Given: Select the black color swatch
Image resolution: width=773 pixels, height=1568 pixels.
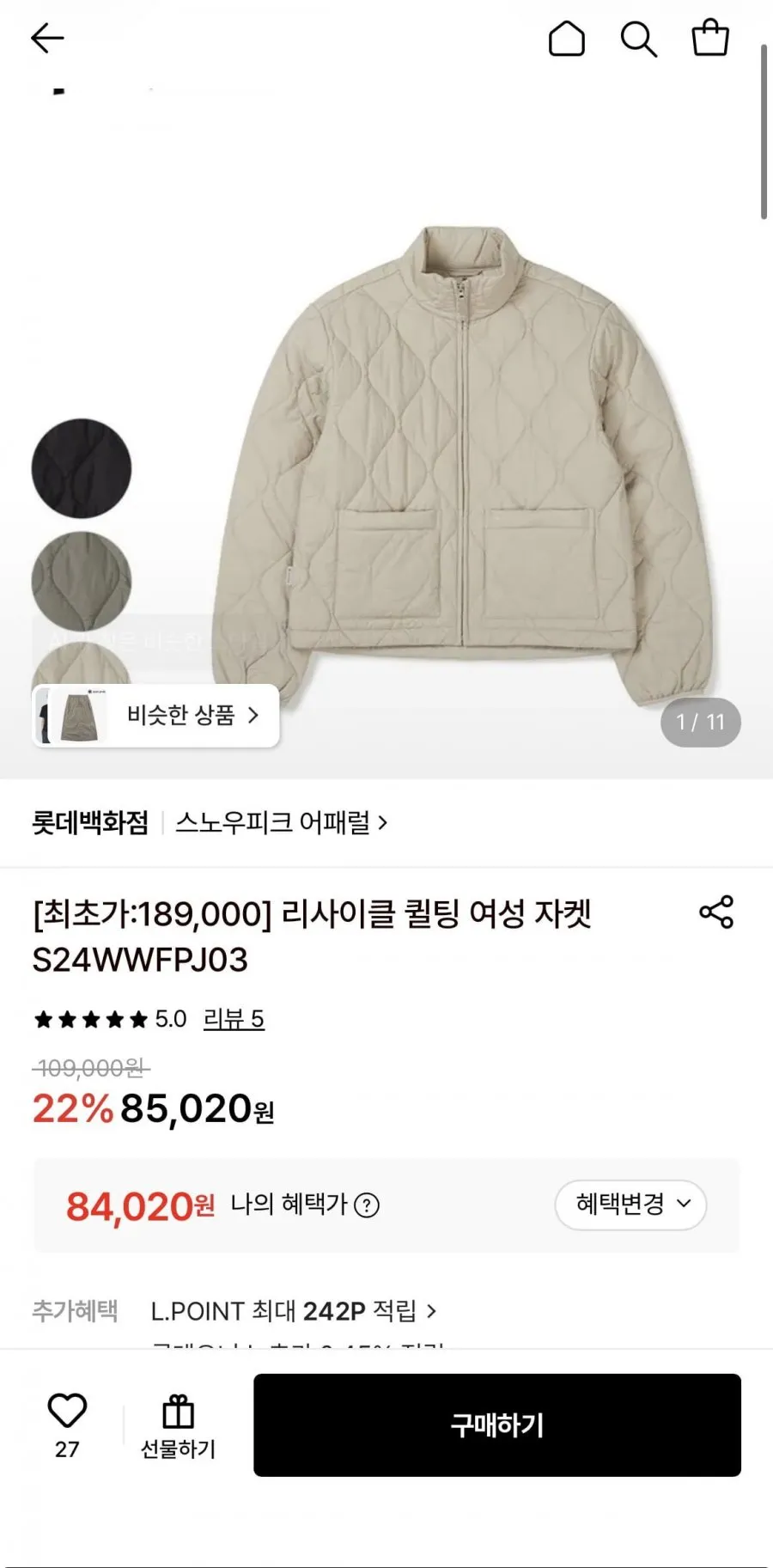Looking at the screenshot, I should 82,468.
